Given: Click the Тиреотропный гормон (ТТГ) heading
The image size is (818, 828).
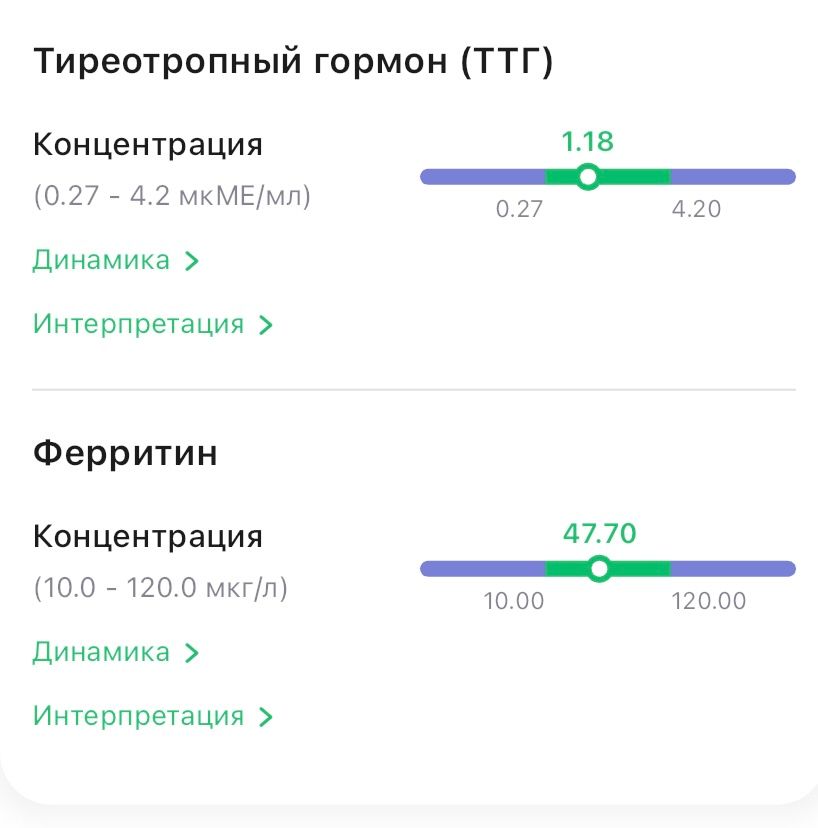Looking at the screenshot, I should tap(295, 58).
